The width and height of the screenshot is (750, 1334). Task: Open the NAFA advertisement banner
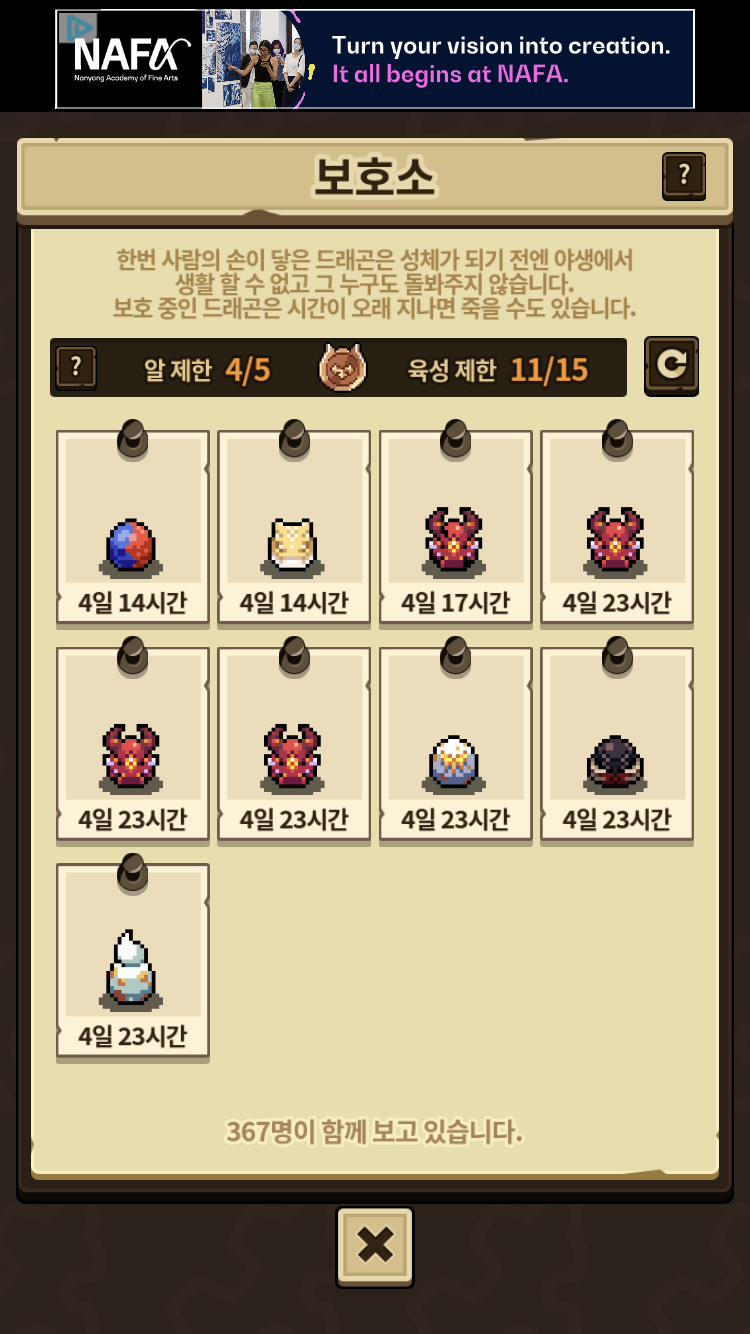point(375,59)
